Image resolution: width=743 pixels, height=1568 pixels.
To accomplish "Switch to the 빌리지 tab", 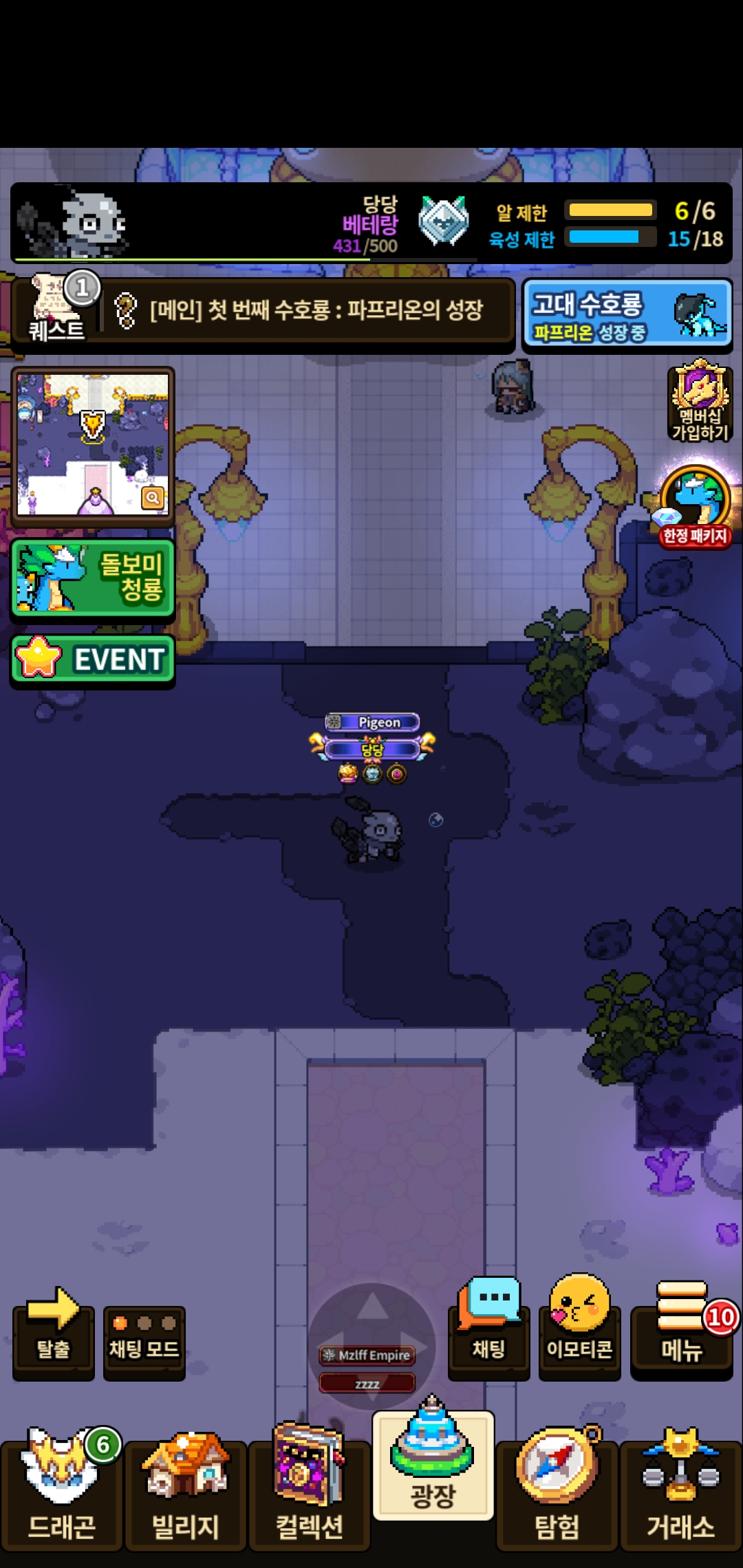I will 186,1492.
